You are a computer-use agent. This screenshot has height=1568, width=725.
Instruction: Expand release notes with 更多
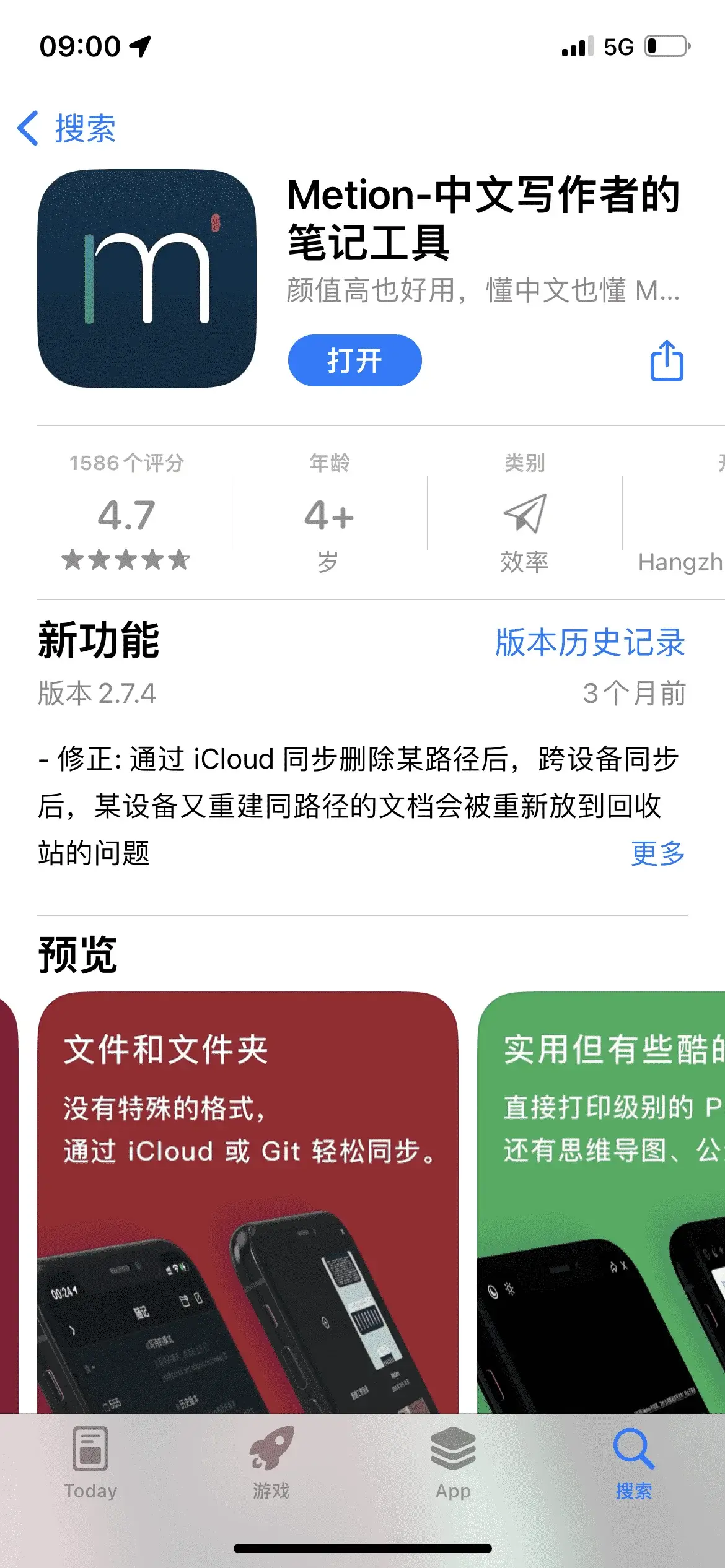tap(657, 853)
